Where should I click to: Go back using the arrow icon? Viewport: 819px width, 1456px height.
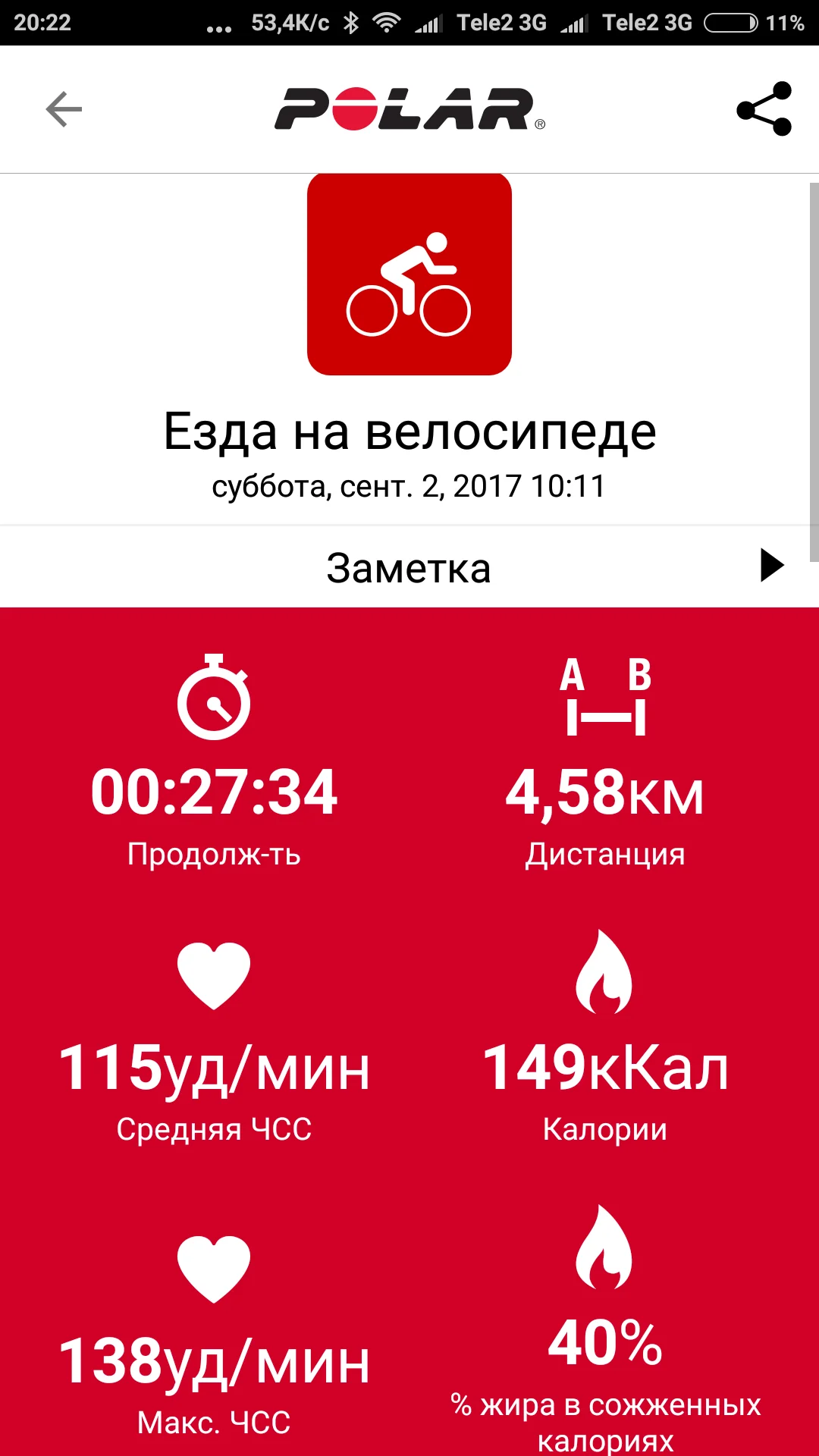64,109
